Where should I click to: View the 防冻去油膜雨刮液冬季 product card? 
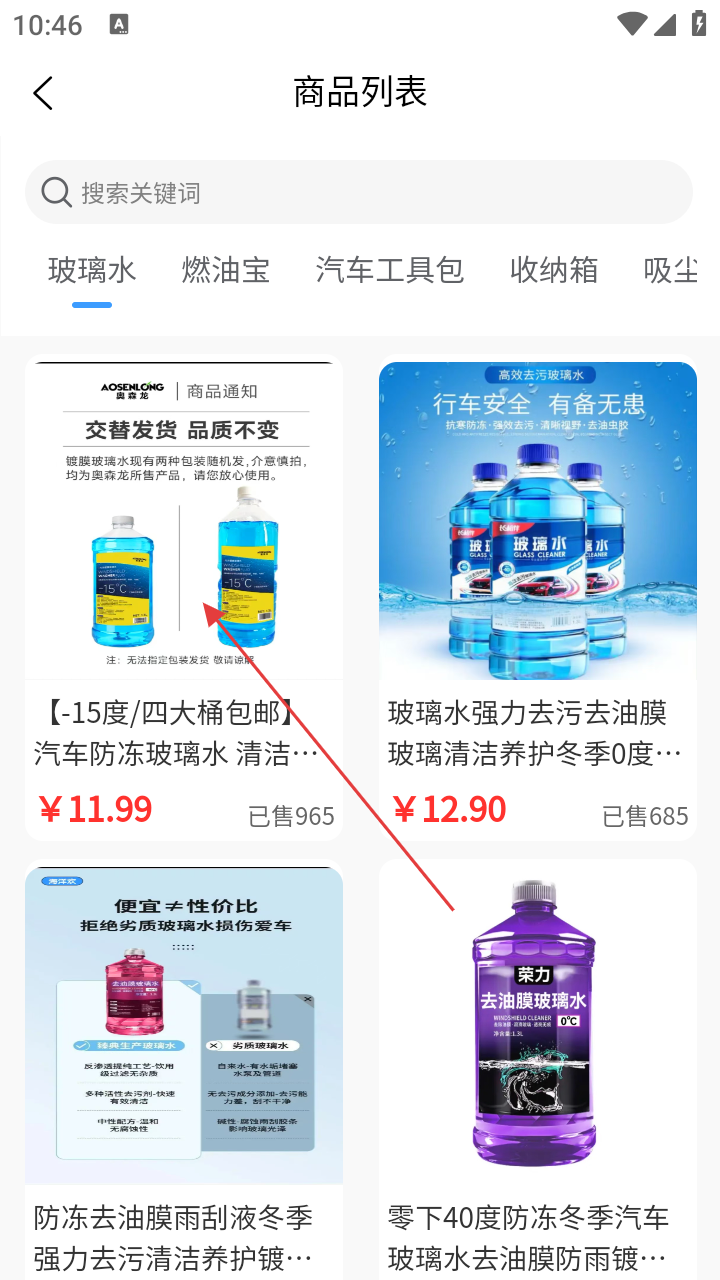184,1070
